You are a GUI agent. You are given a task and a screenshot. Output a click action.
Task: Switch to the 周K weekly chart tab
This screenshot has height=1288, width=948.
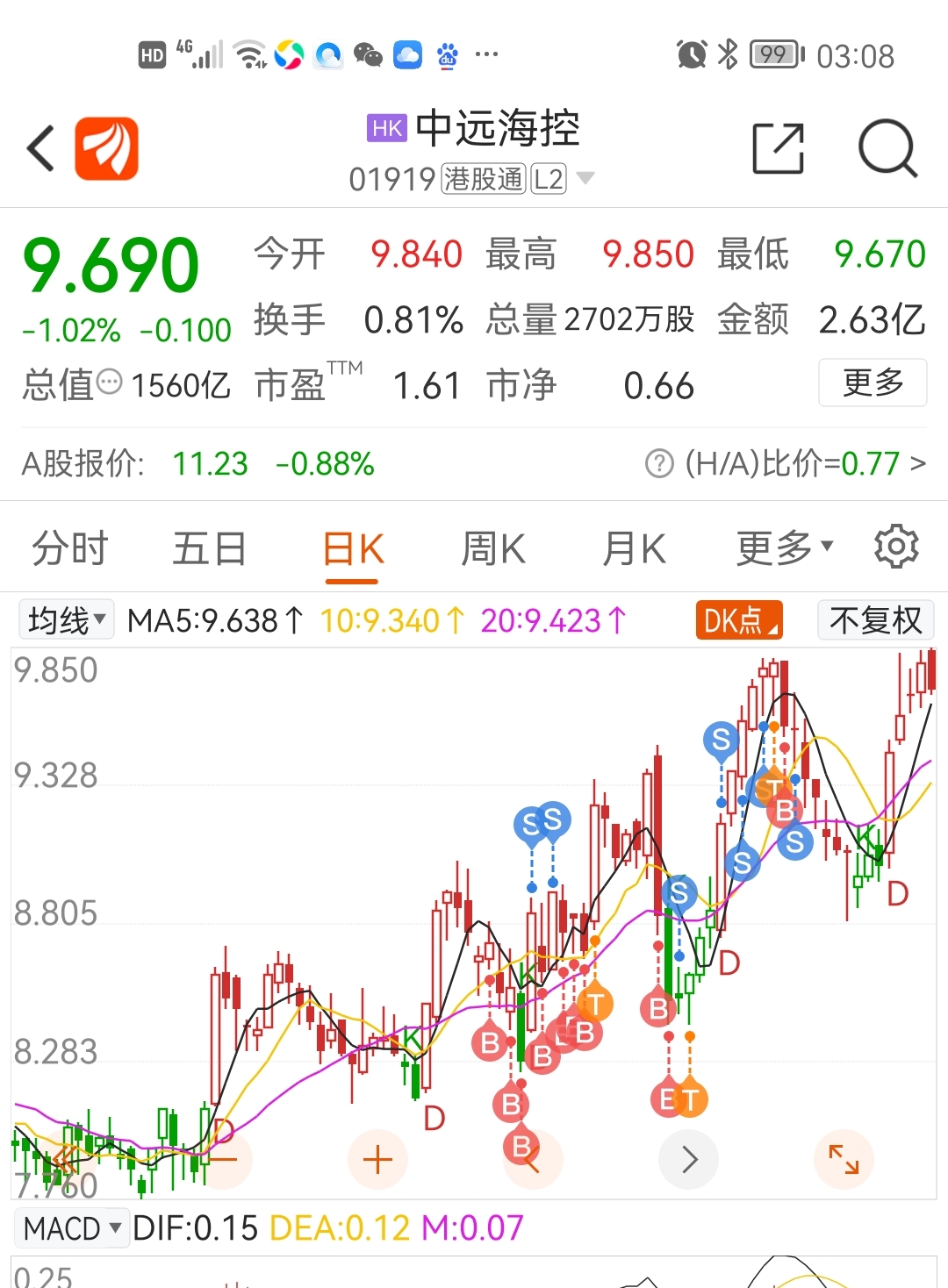tap(492, 547)
